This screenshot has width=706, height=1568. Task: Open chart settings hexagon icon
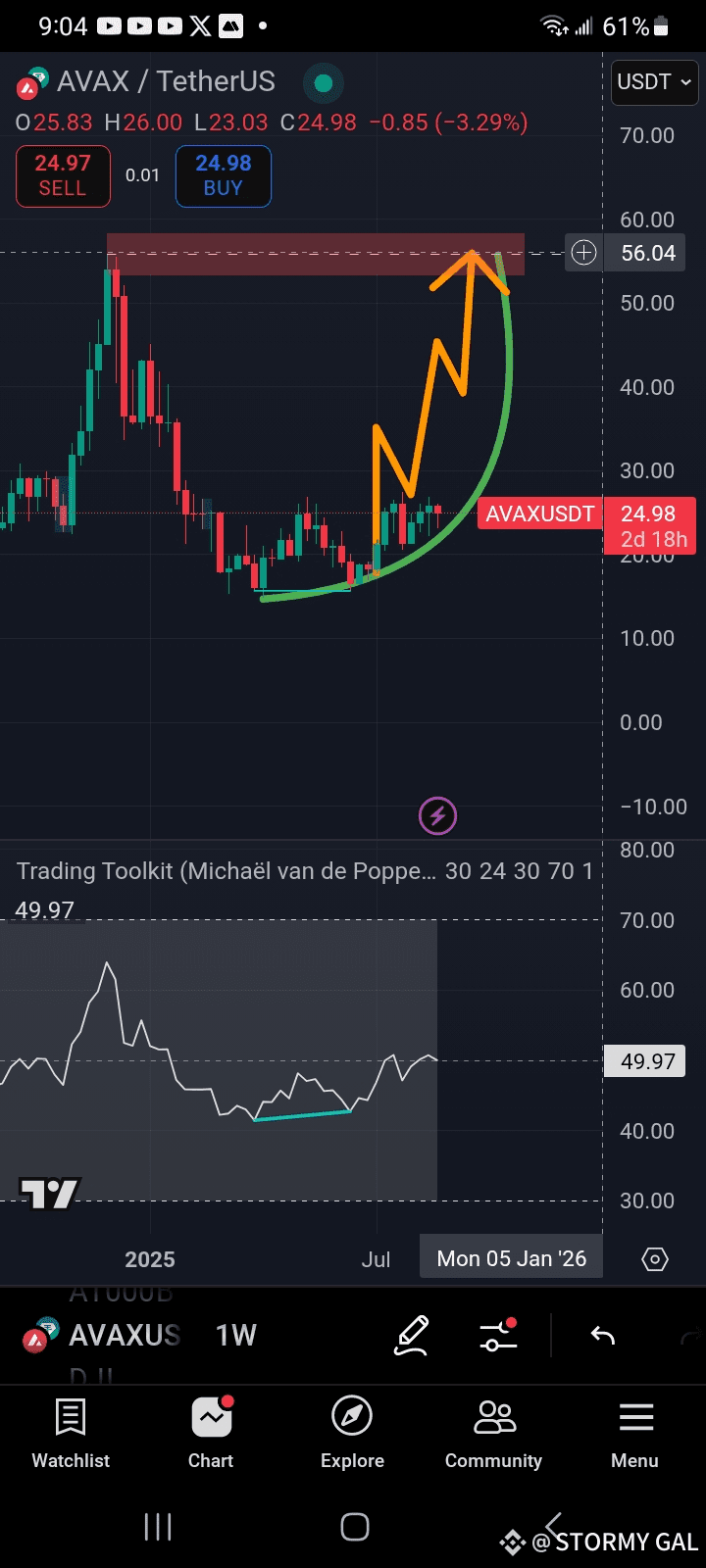655,1259
